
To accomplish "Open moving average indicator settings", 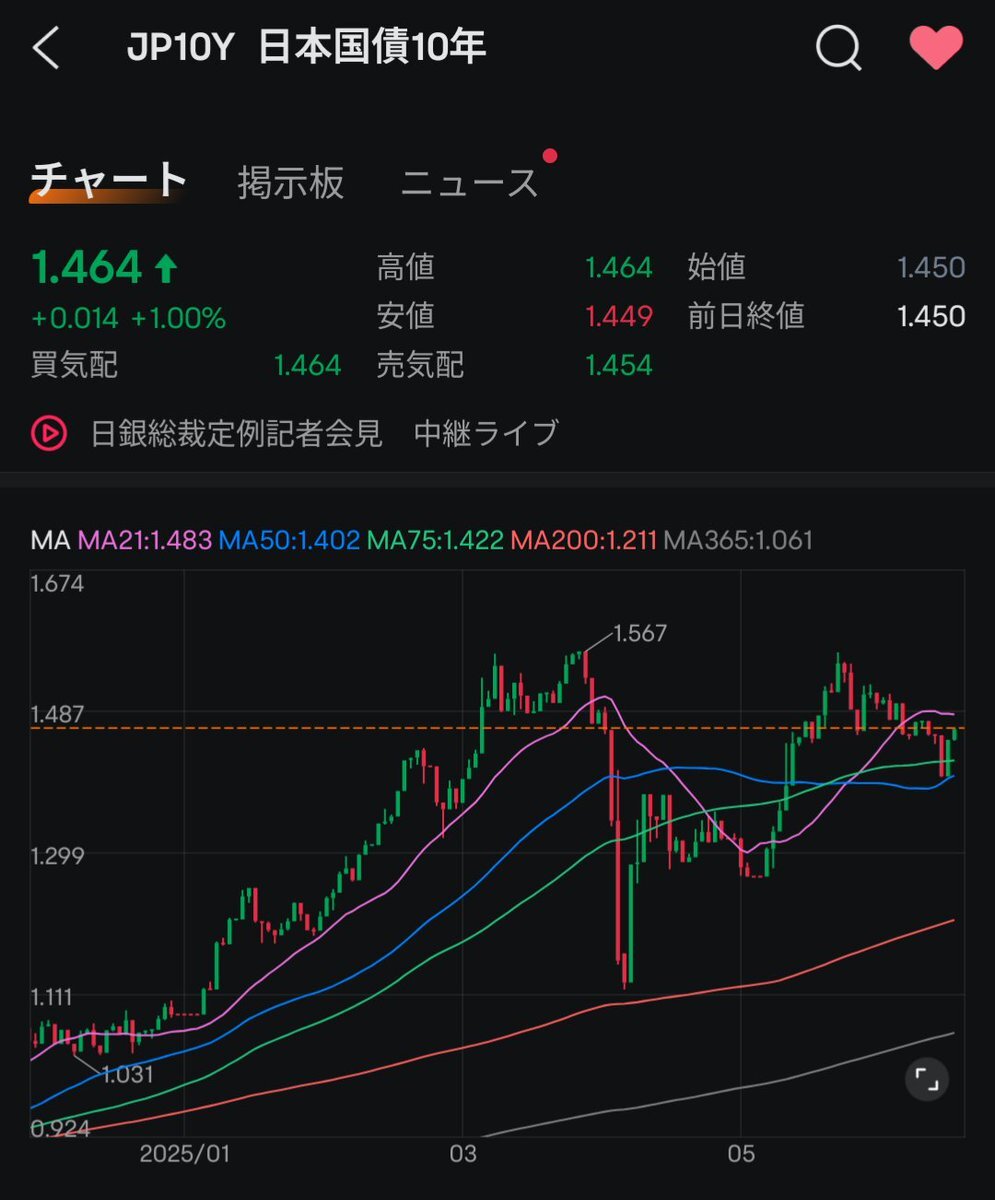I will [50, 541].
